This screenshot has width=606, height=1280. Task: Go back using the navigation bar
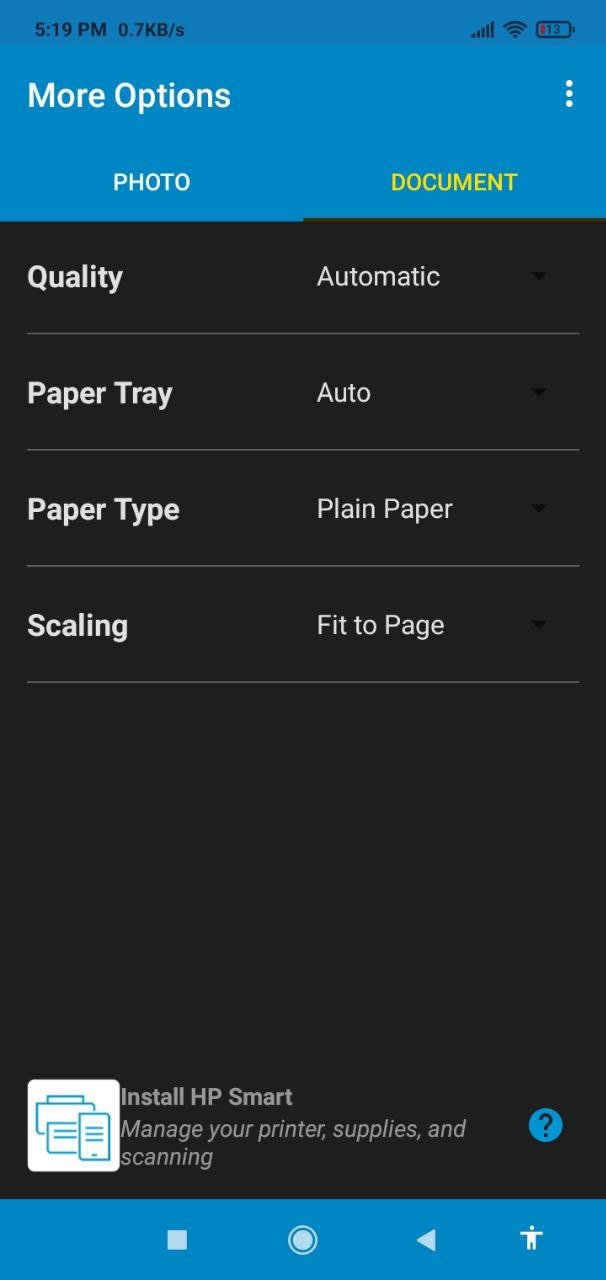426,1240
